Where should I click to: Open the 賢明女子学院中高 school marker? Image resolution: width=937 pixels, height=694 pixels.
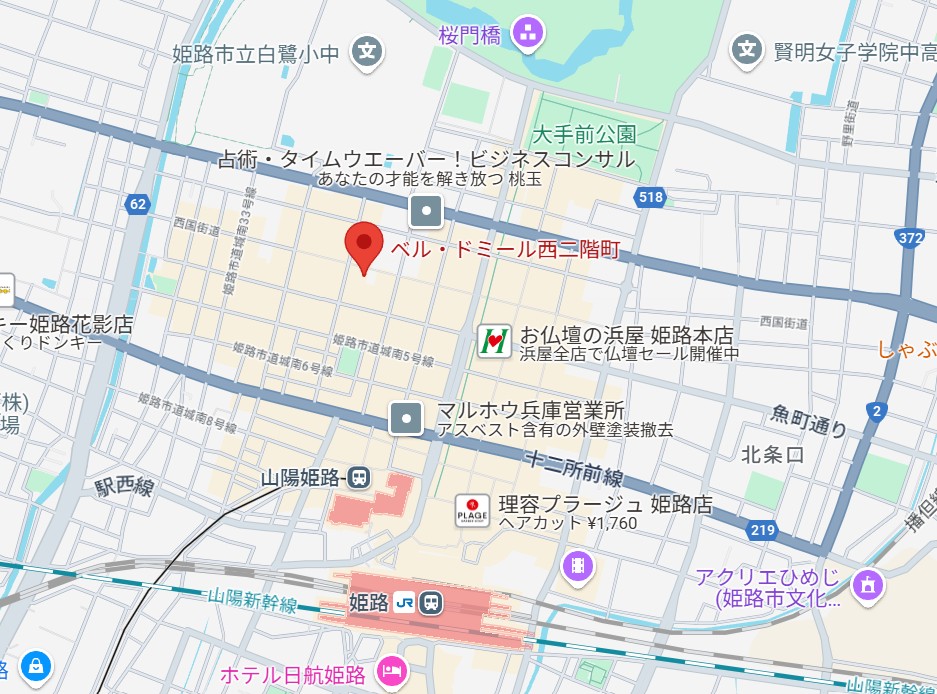[745, 49]
